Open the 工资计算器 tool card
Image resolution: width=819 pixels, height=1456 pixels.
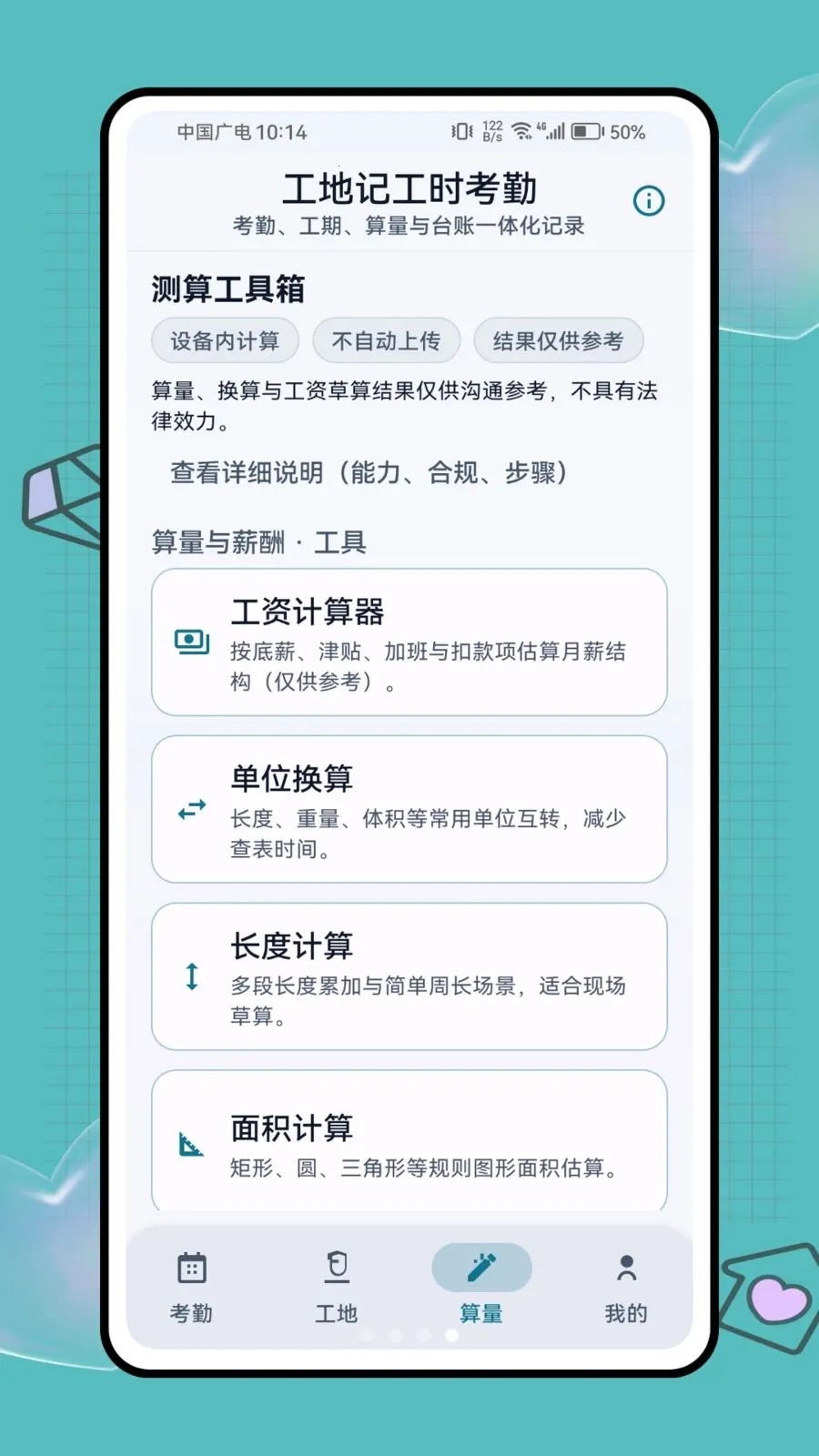pos(409,642)
